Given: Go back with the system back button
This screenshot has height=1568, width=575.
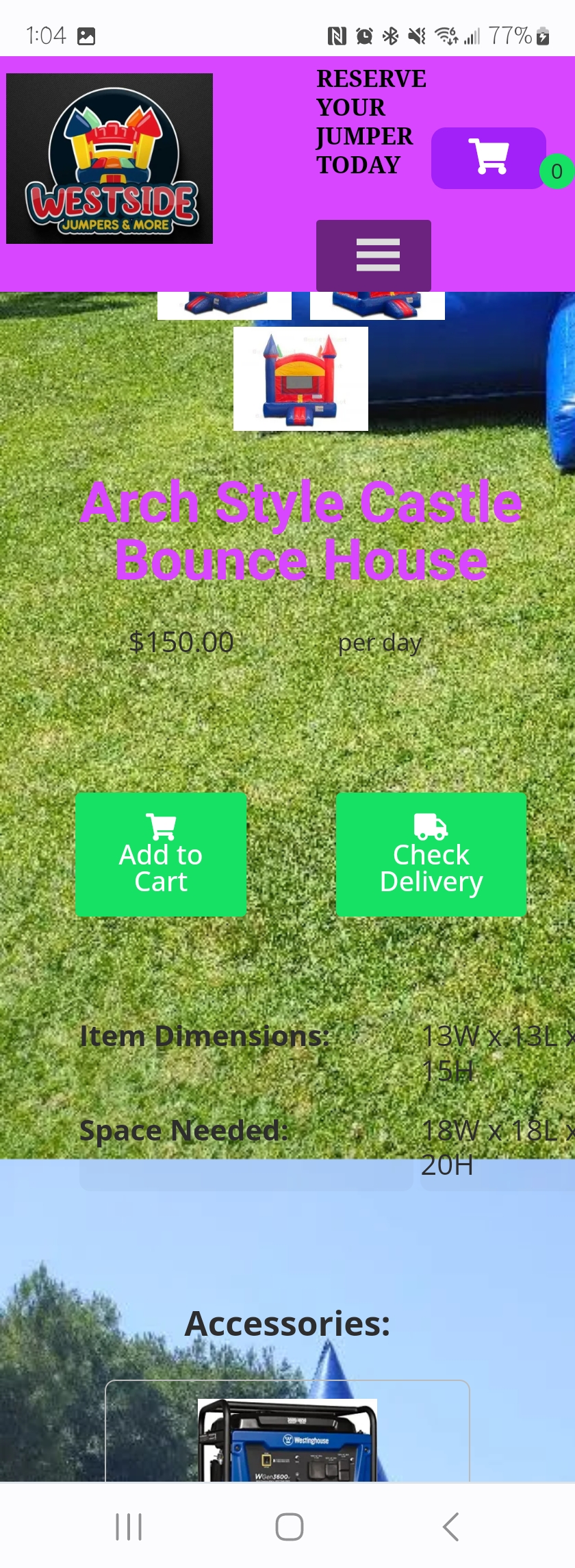Looking at the screenshot, I should pyautogui.click(x=450, y=1526).
